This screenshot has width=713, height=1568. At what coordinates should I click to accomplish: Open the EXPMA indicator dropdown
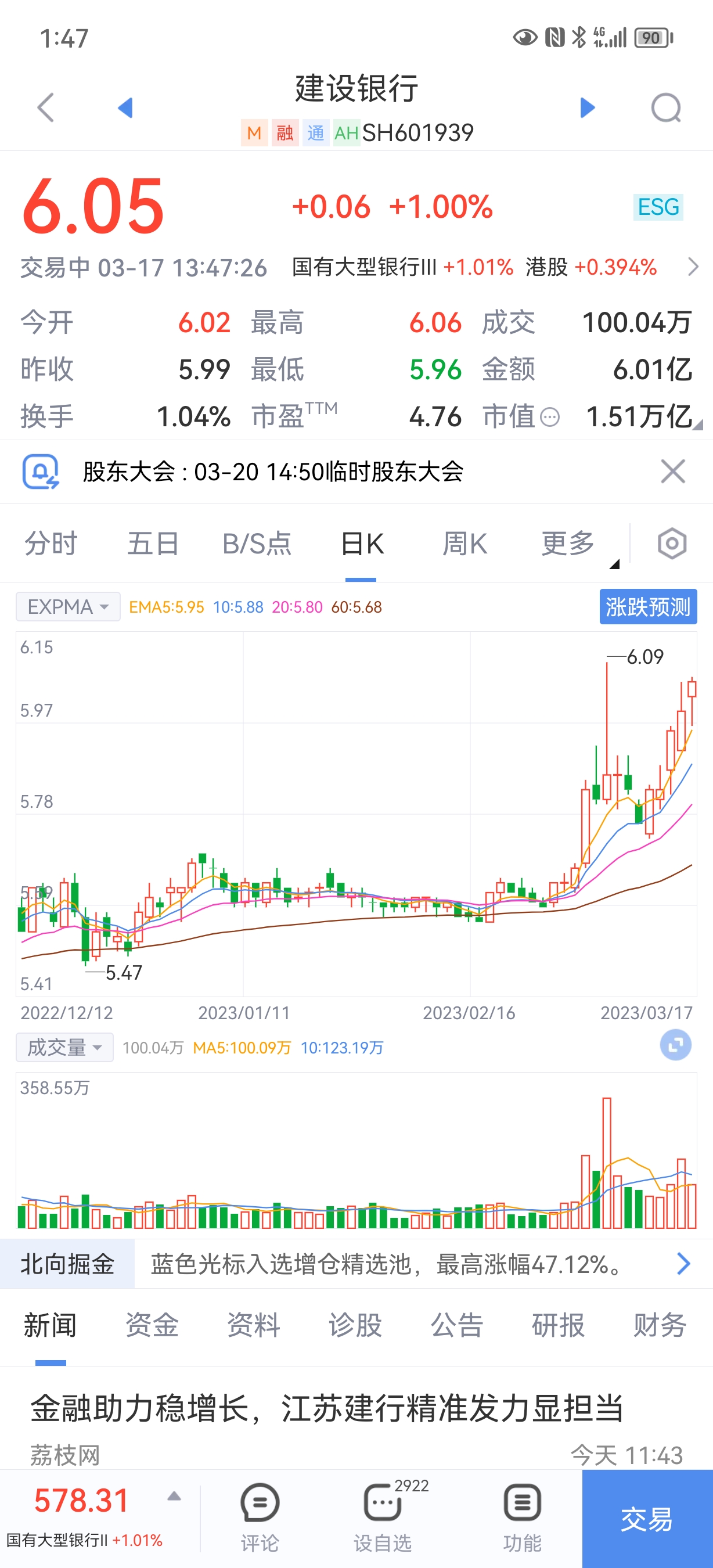click(68, 607)
